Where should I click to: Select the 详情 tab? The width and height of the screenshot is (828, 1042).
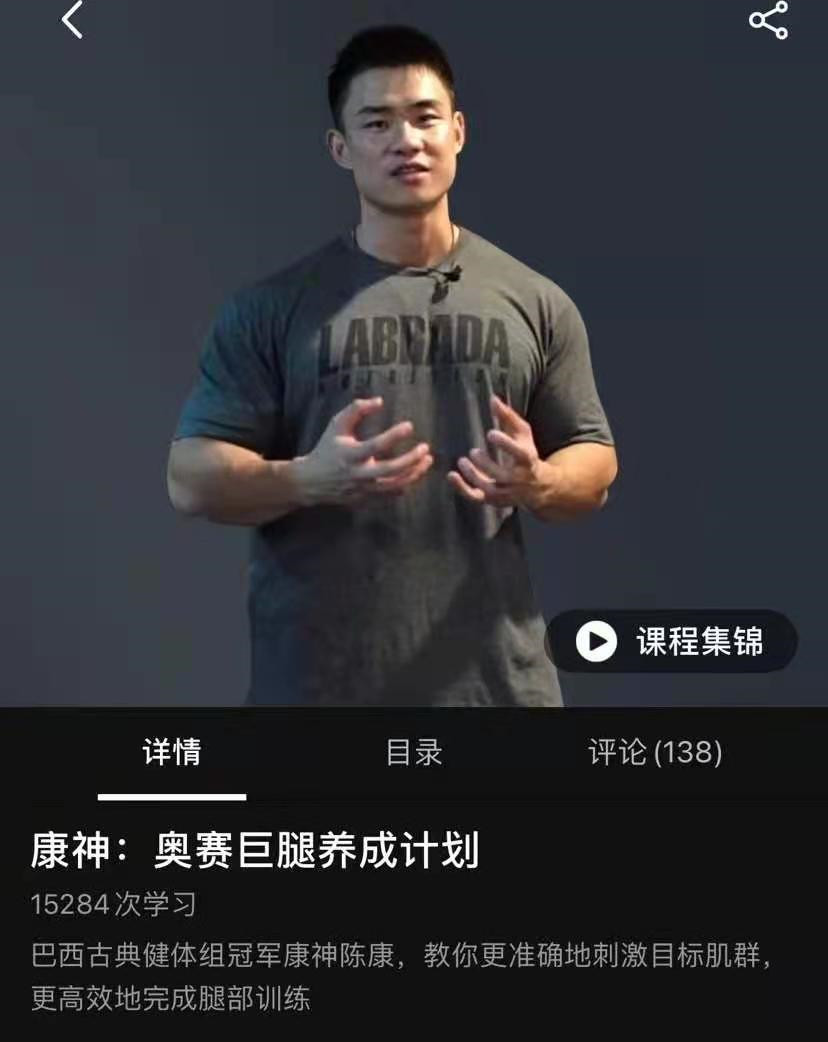coord(172,752)
